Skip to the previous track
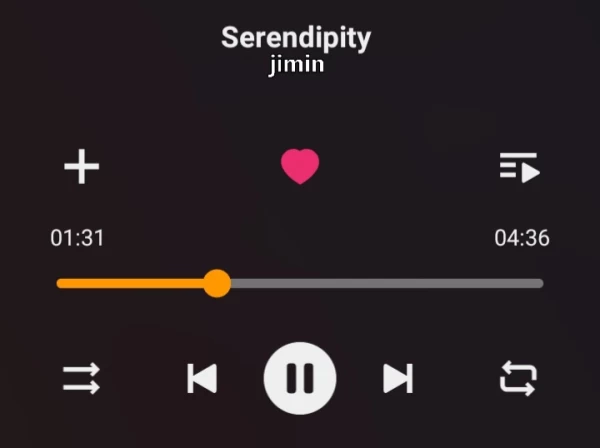This screenshot has width=600, height=448. pos(202,379)
